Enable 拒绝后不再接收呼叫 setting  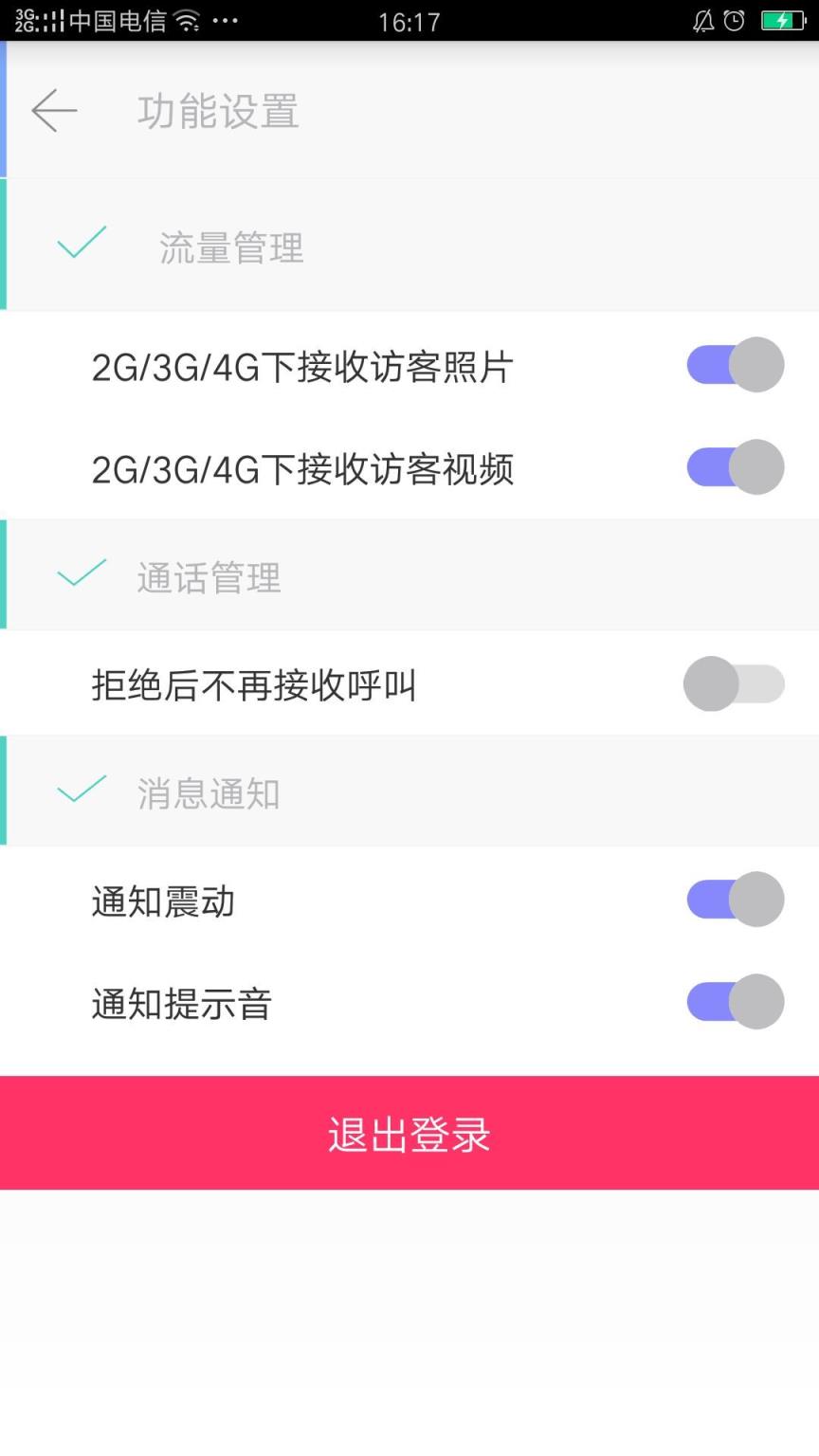click(x=733, y=683)
